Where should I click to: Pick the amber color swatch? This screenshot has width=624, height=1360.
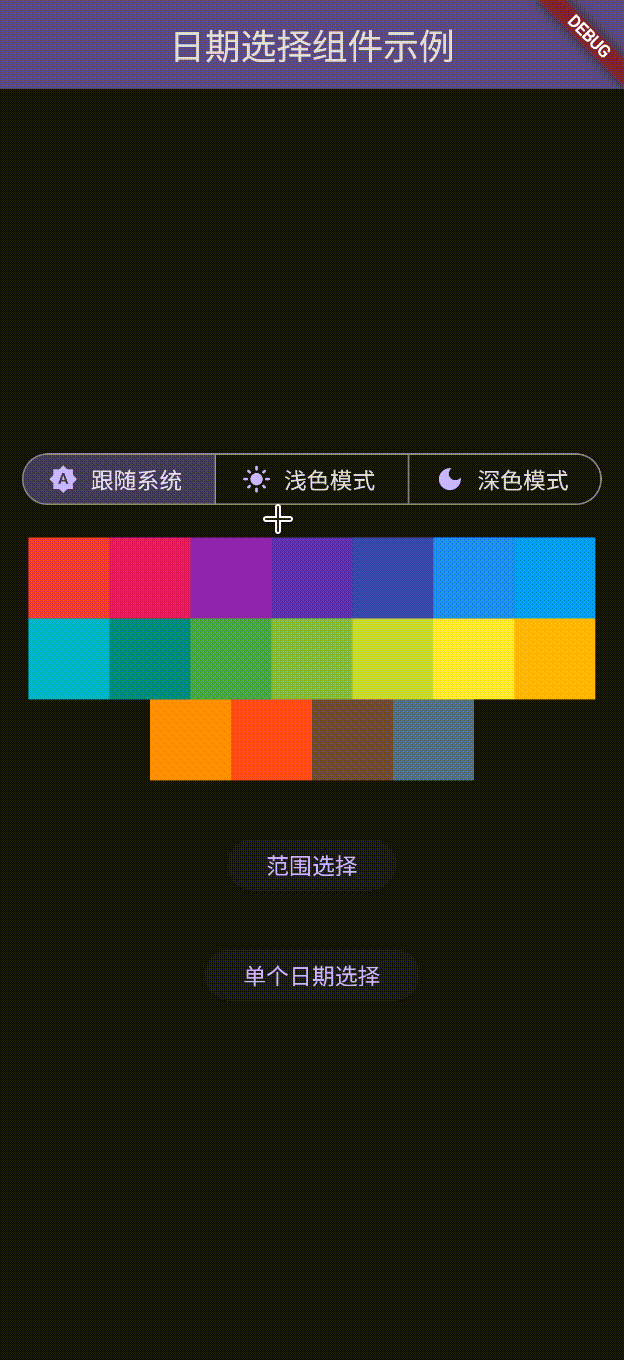coord(555,659)
